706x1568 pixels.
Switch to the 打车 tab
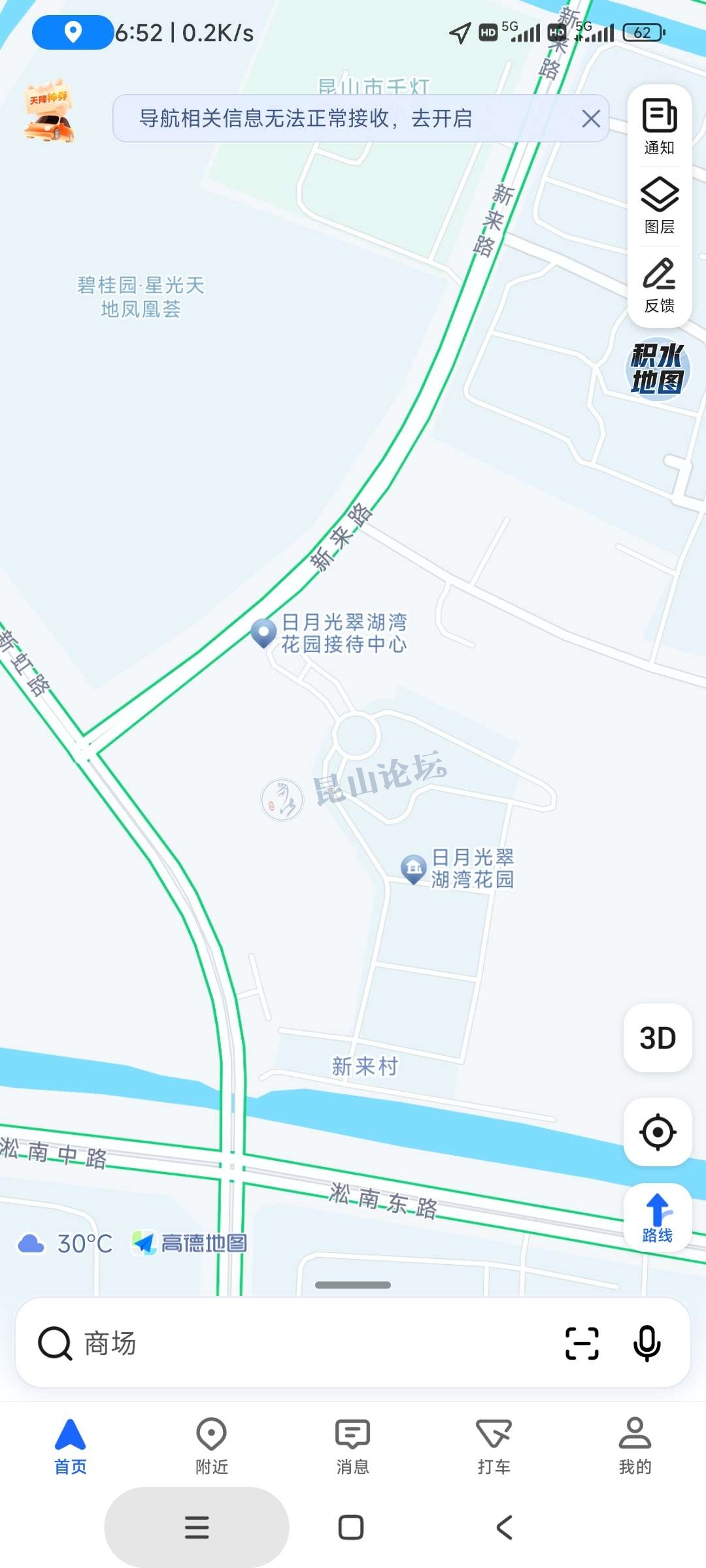(x=494, y=1446)
